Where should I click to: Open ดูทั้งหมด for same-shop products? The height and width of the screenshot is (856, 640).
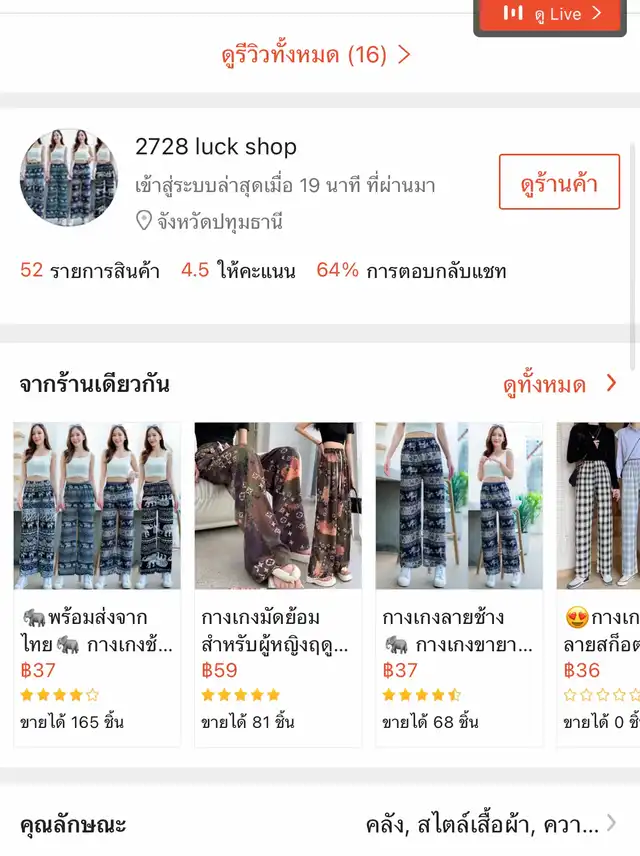tap(559, 385)
